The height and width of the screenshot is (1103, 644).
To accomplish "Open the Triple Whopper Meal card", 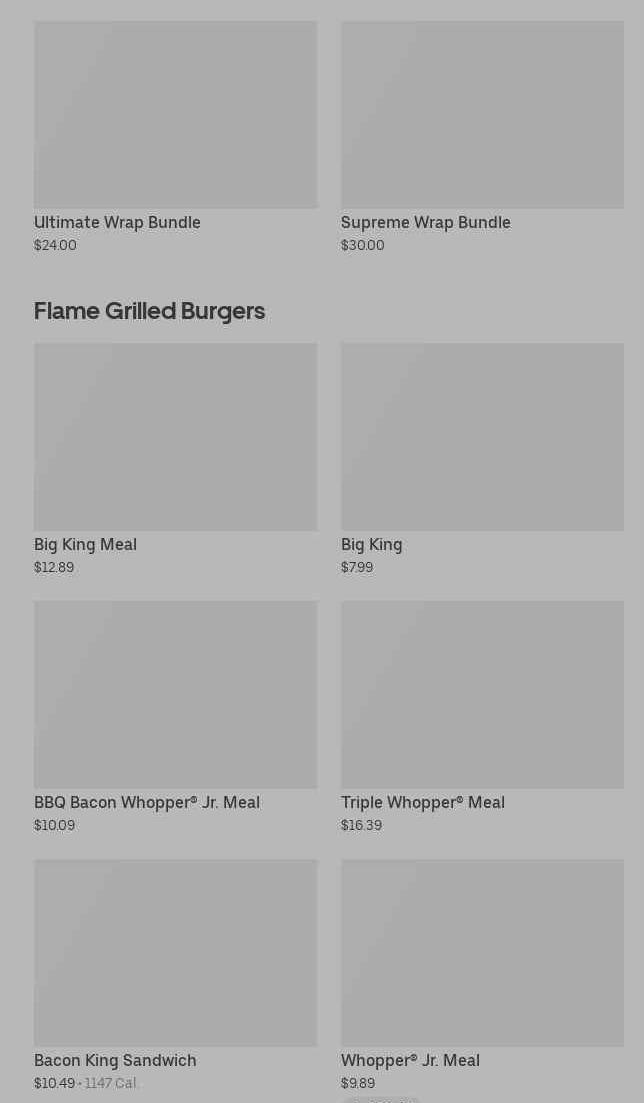I will (x=482, y=718).
